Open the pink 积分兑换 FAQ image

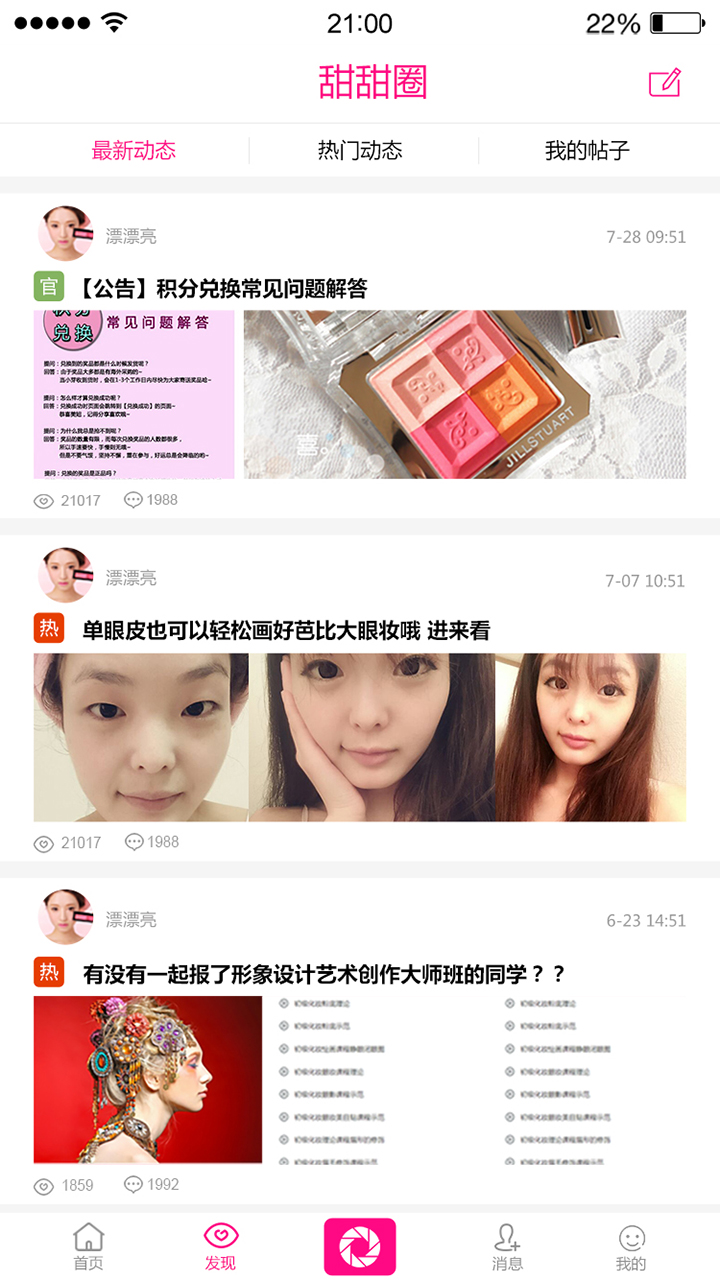[x=134, y=394]
